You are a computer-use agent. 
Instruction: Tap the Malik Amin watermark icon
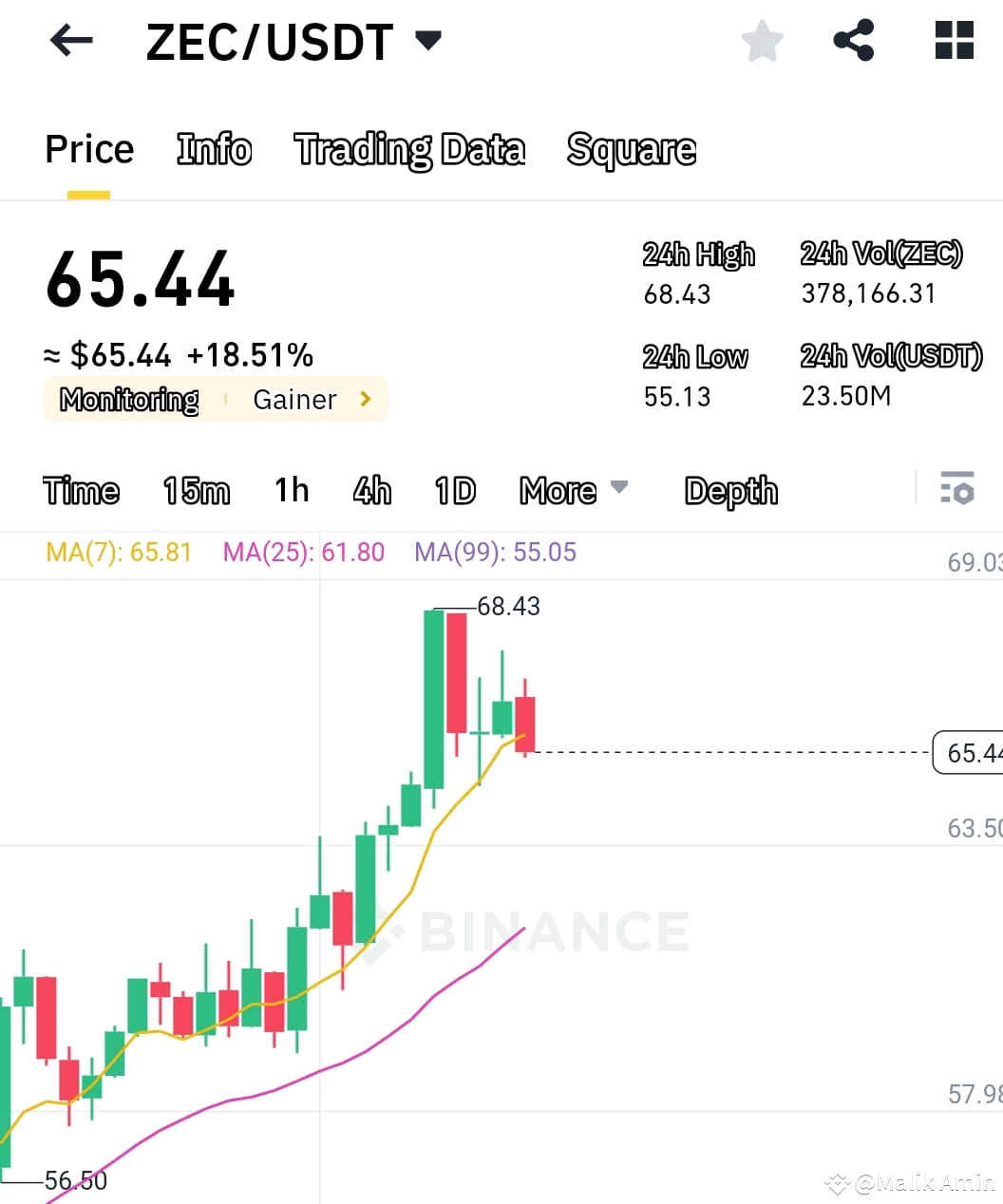(x=836, y=1183)
